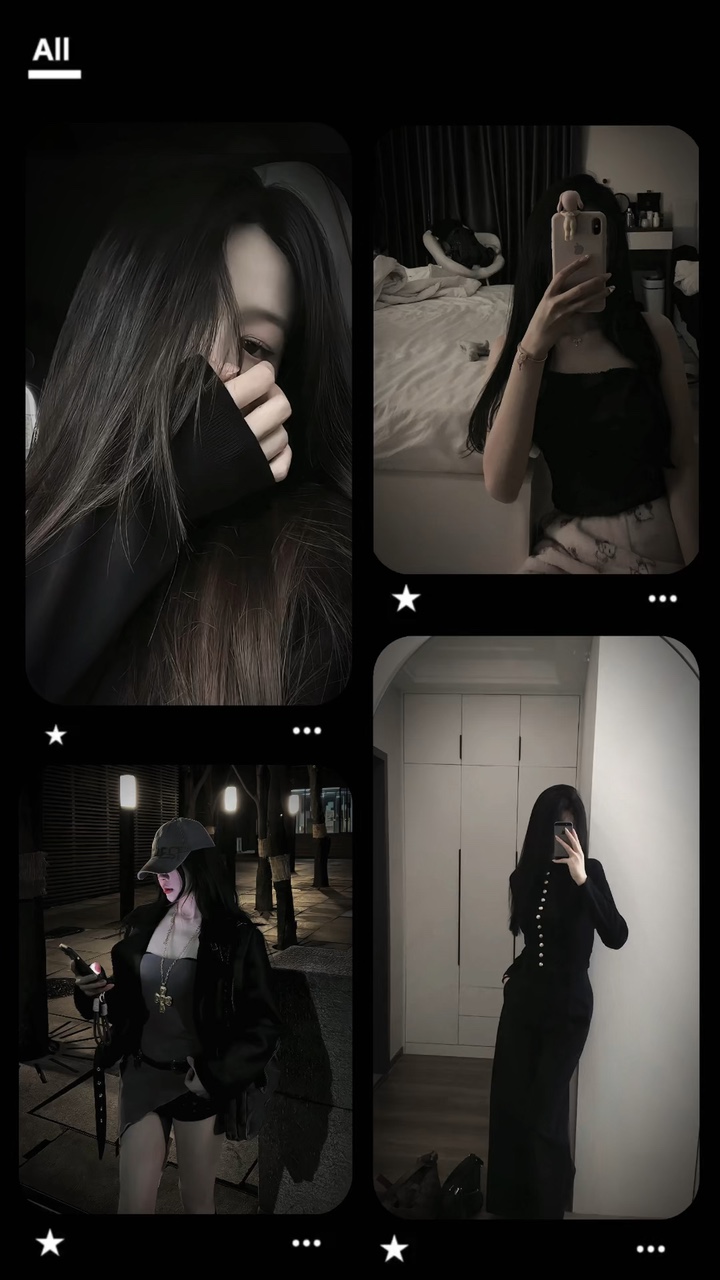Open more options for the face-covering girl photo
The width and height of the screenshot is (720, 1280).
(307, 731)
